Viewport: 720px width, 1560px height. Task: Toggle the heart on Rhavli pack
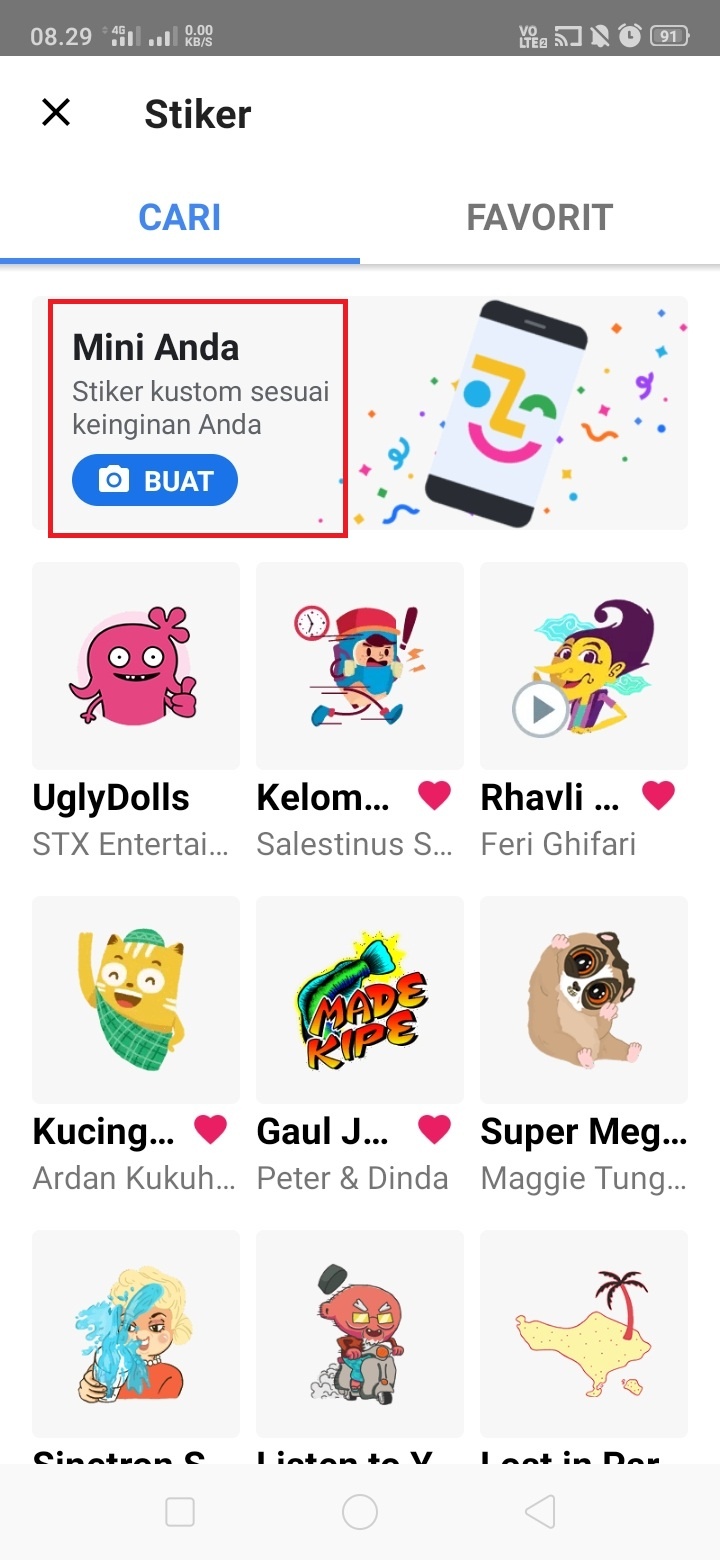pos(658,796)
